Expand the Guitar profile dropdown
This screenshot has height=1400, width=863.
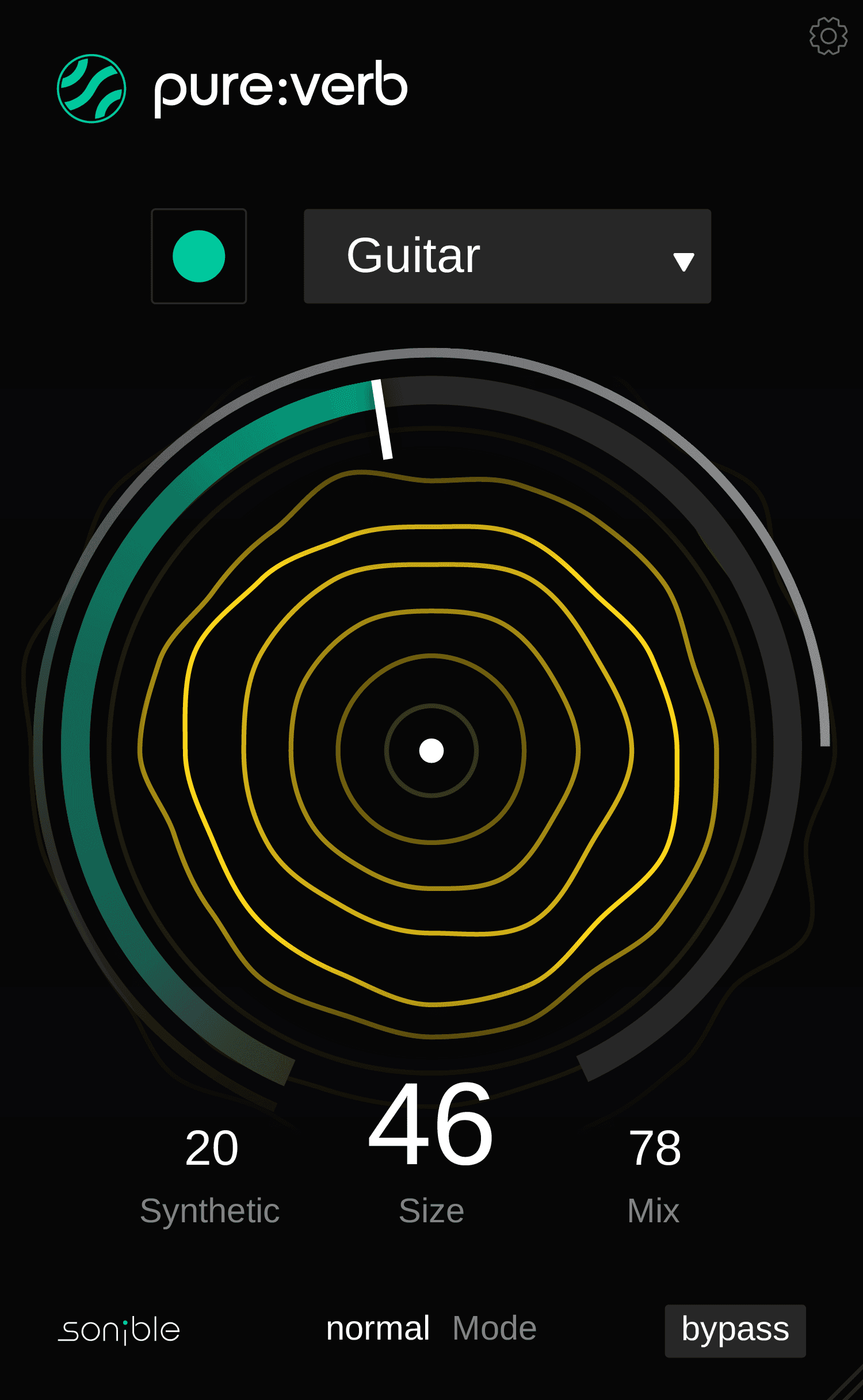507,257
